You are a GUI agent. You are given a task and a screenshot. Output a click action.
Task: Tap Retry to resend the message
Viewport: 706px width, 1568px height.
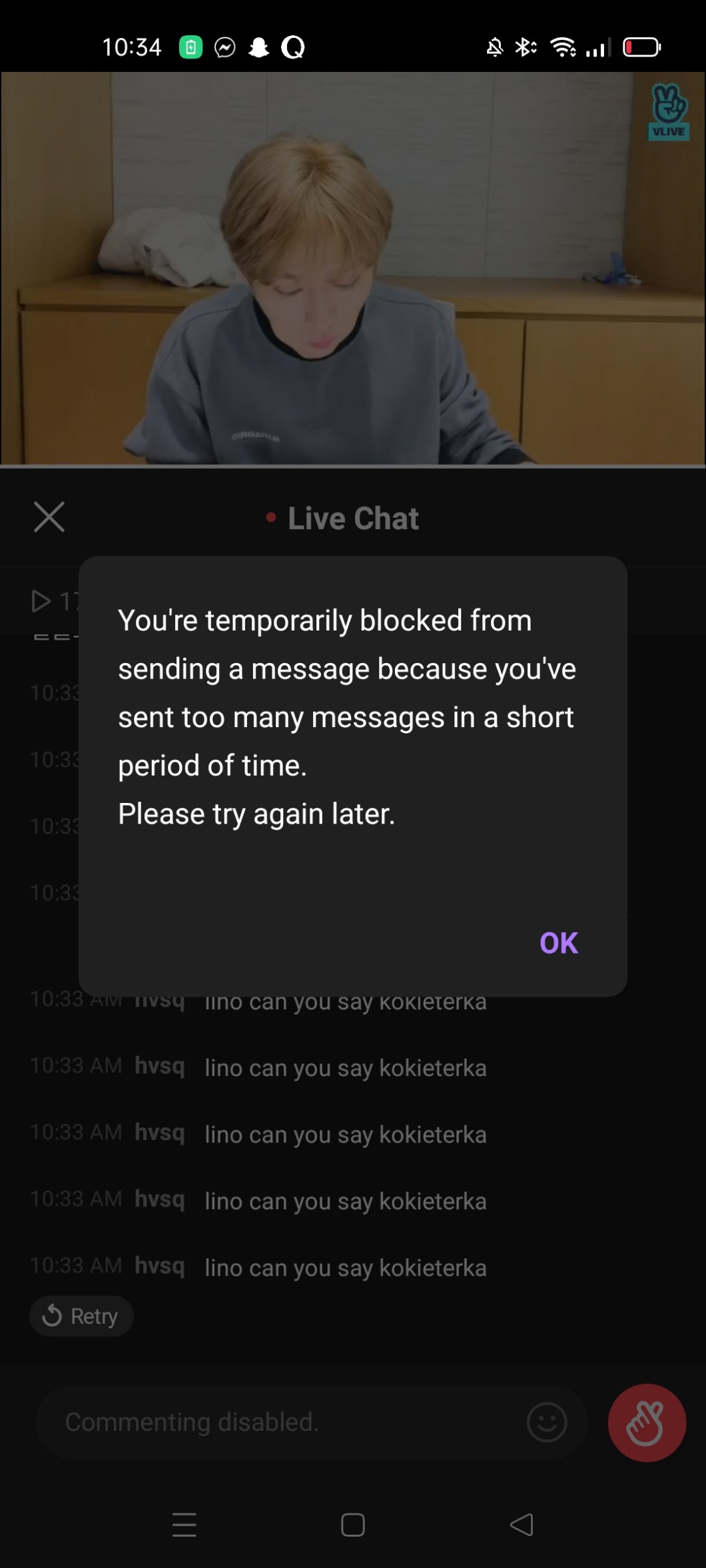pos(81,1316)
